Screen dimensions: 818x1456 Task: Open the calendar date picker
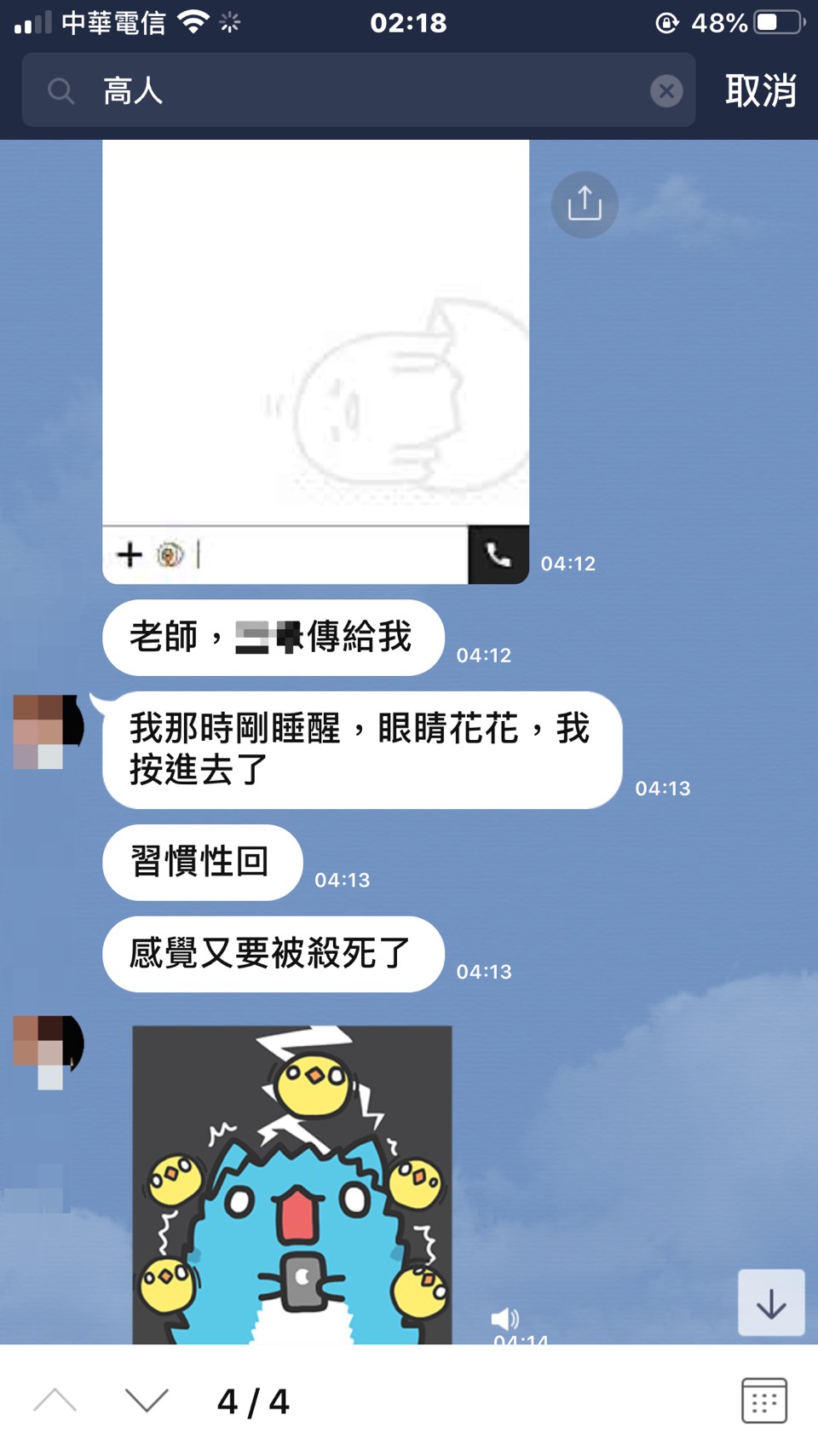[763, 1401]
